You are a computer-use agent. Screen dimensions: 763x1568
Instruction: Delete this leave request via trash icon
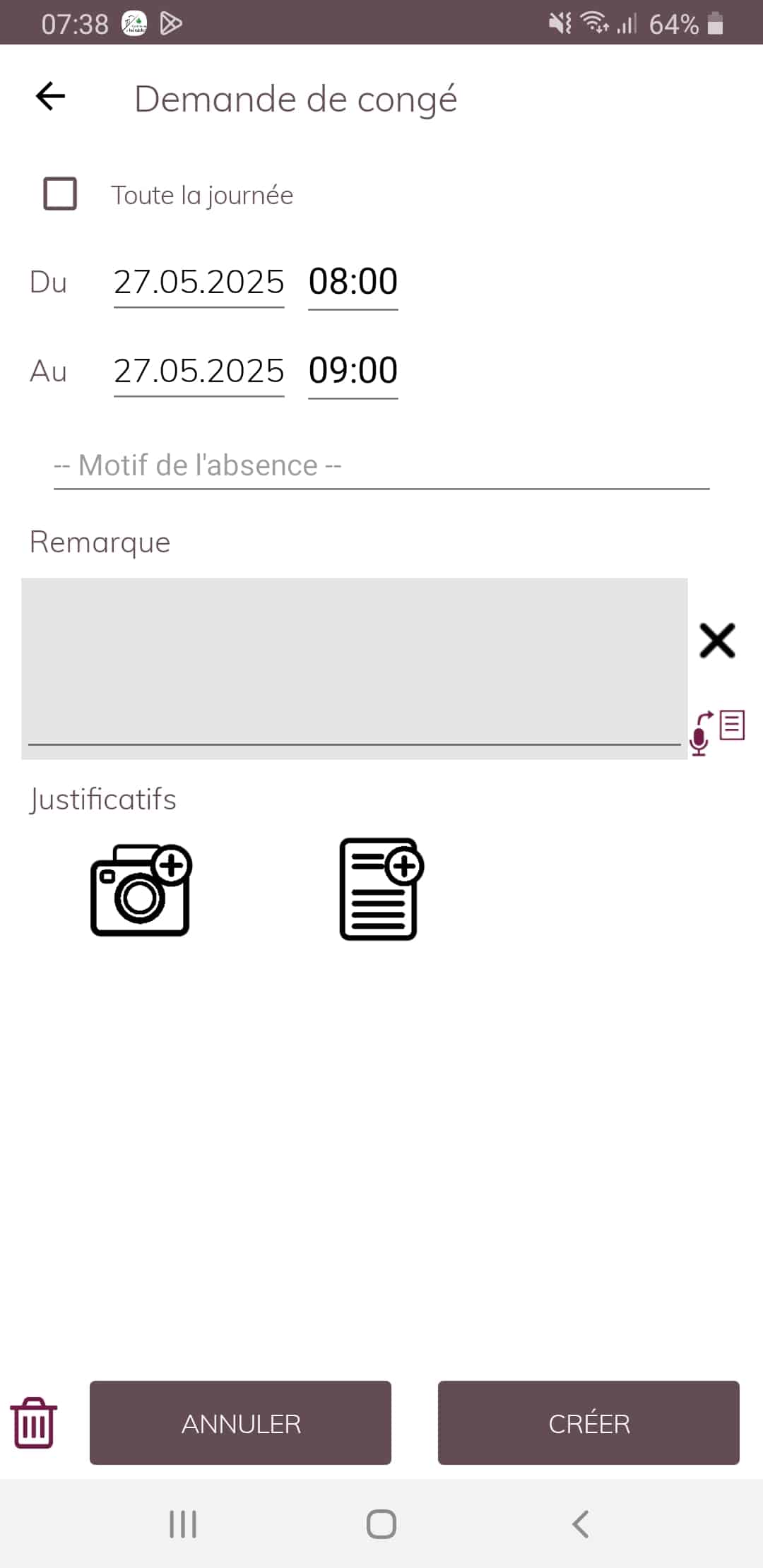[33, 1423]
